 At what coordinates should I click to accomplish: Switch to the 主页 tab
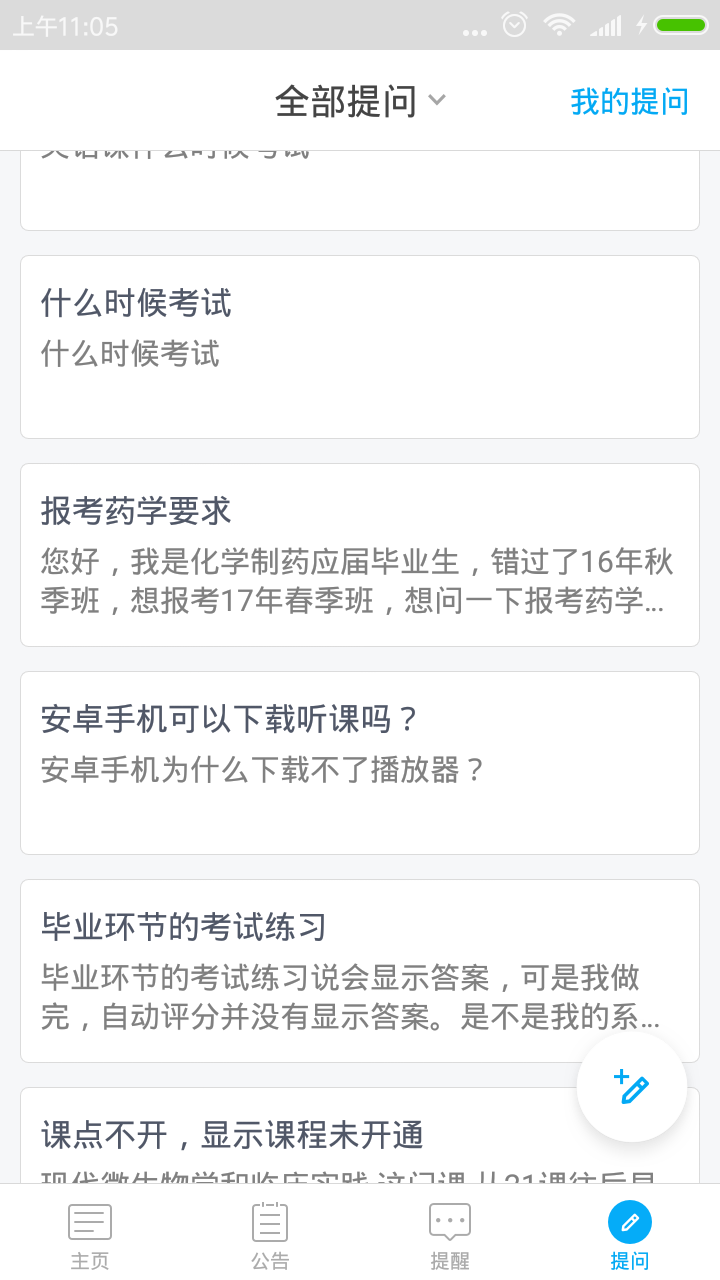pos(90,1234)
